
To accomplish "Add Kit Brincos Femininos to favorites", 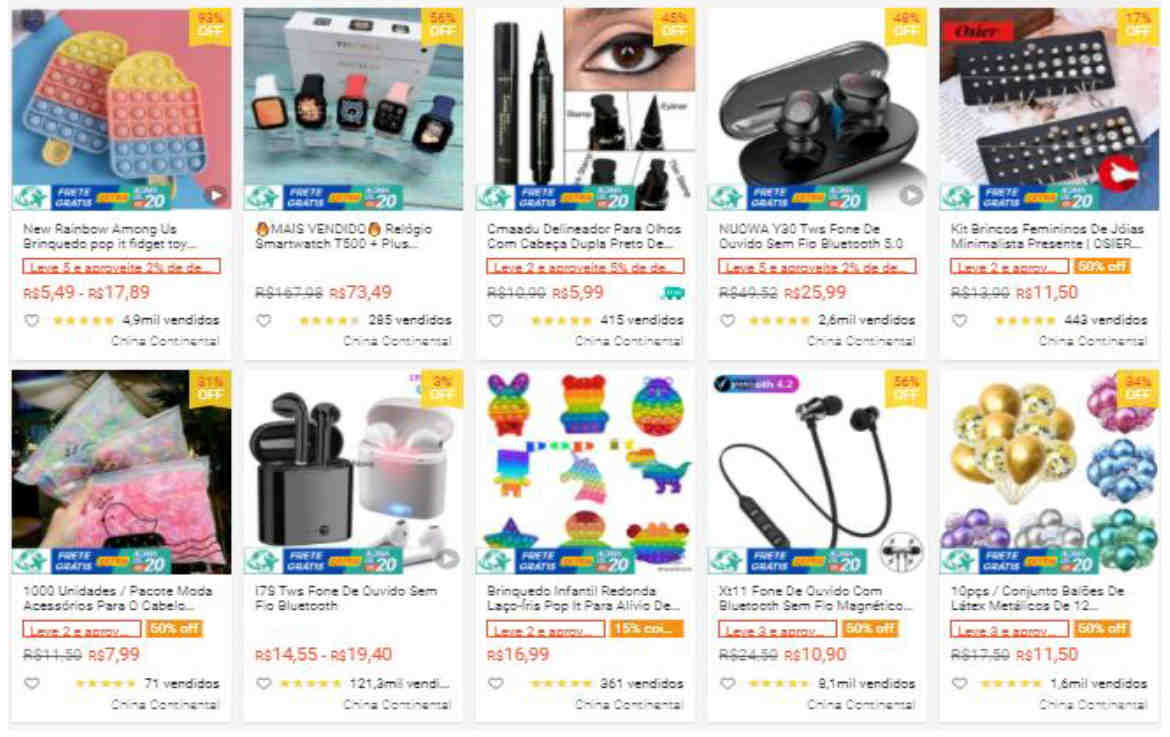I will coord(960,321).
